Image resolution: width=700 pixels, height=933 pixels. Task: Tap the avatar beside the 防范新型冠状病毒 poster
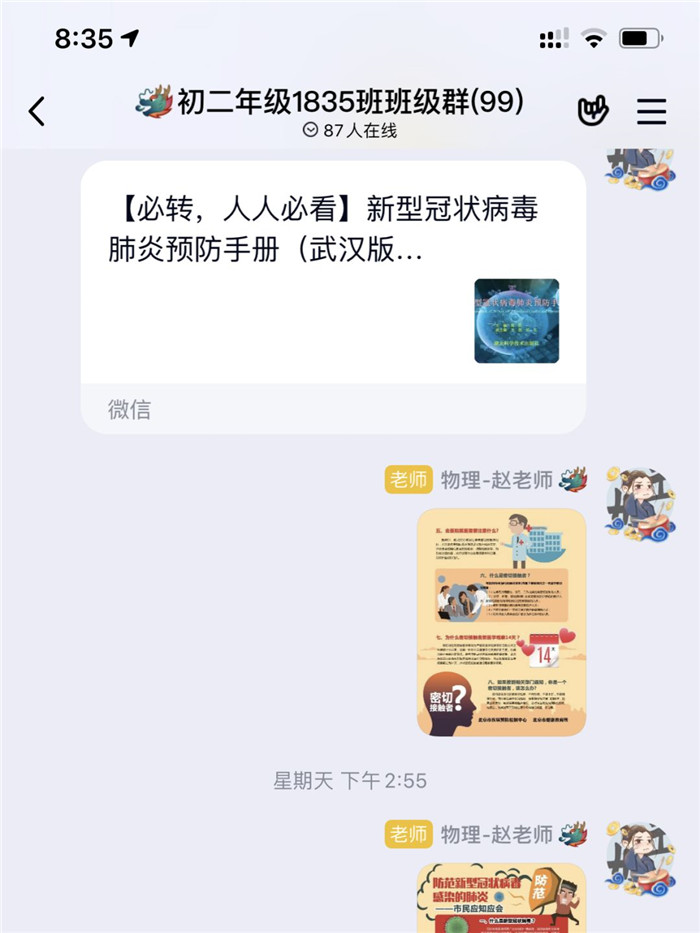point(641,858)
